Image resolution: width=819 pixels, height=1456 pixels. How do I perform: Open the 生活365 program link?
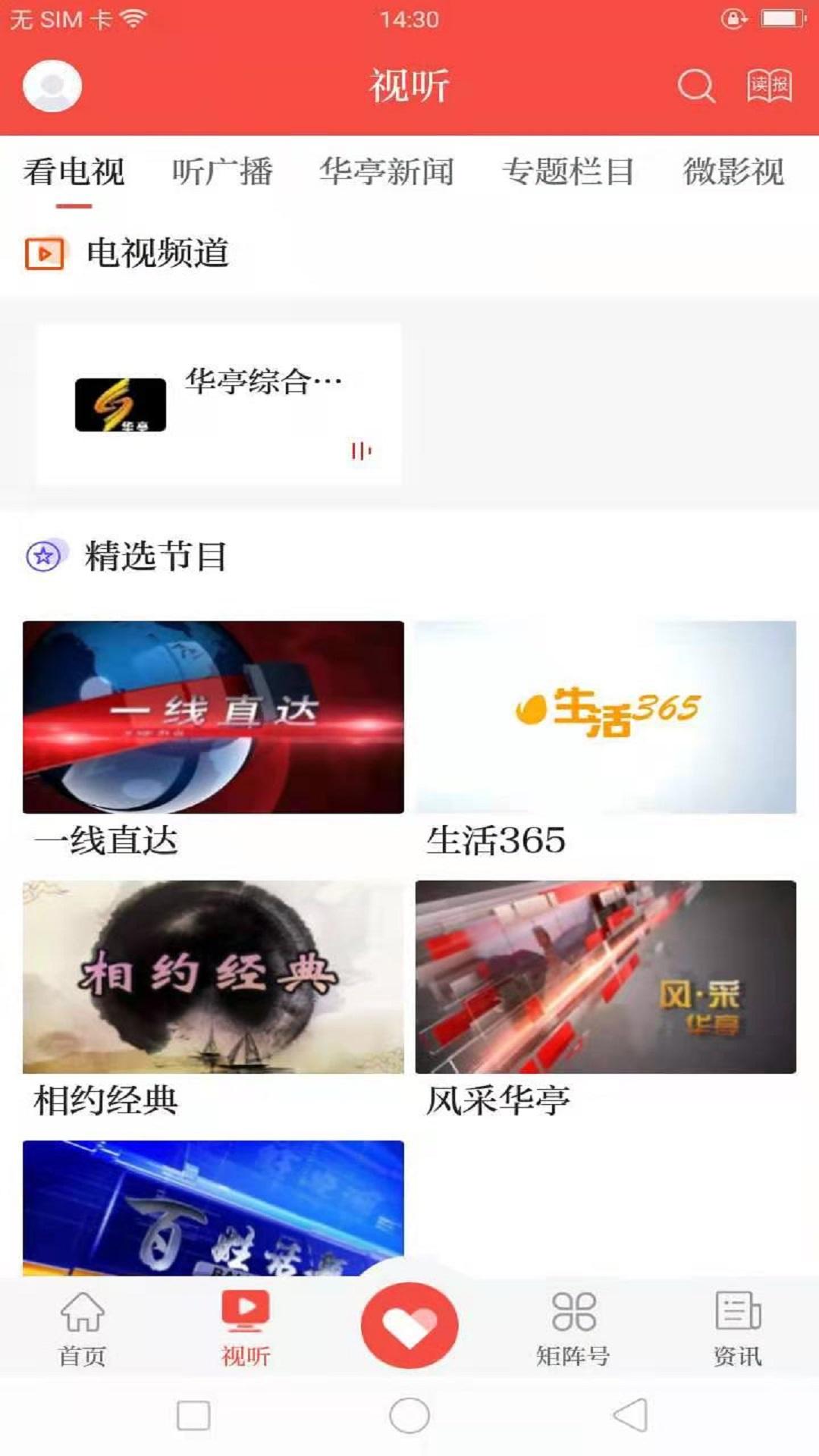pos(605,720)
